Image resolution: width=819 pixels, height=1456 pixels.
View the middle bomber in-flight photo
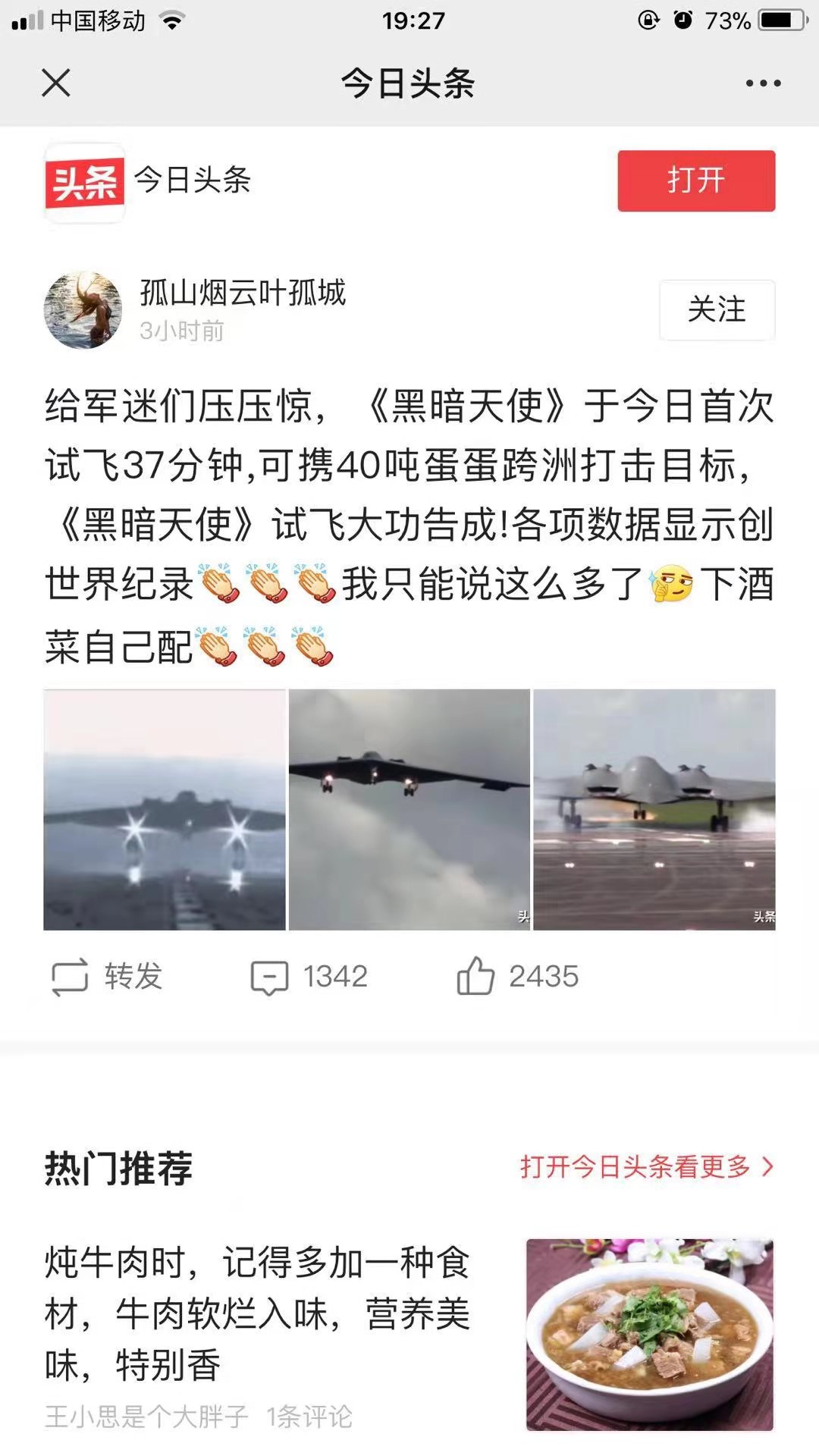point(409,809)
